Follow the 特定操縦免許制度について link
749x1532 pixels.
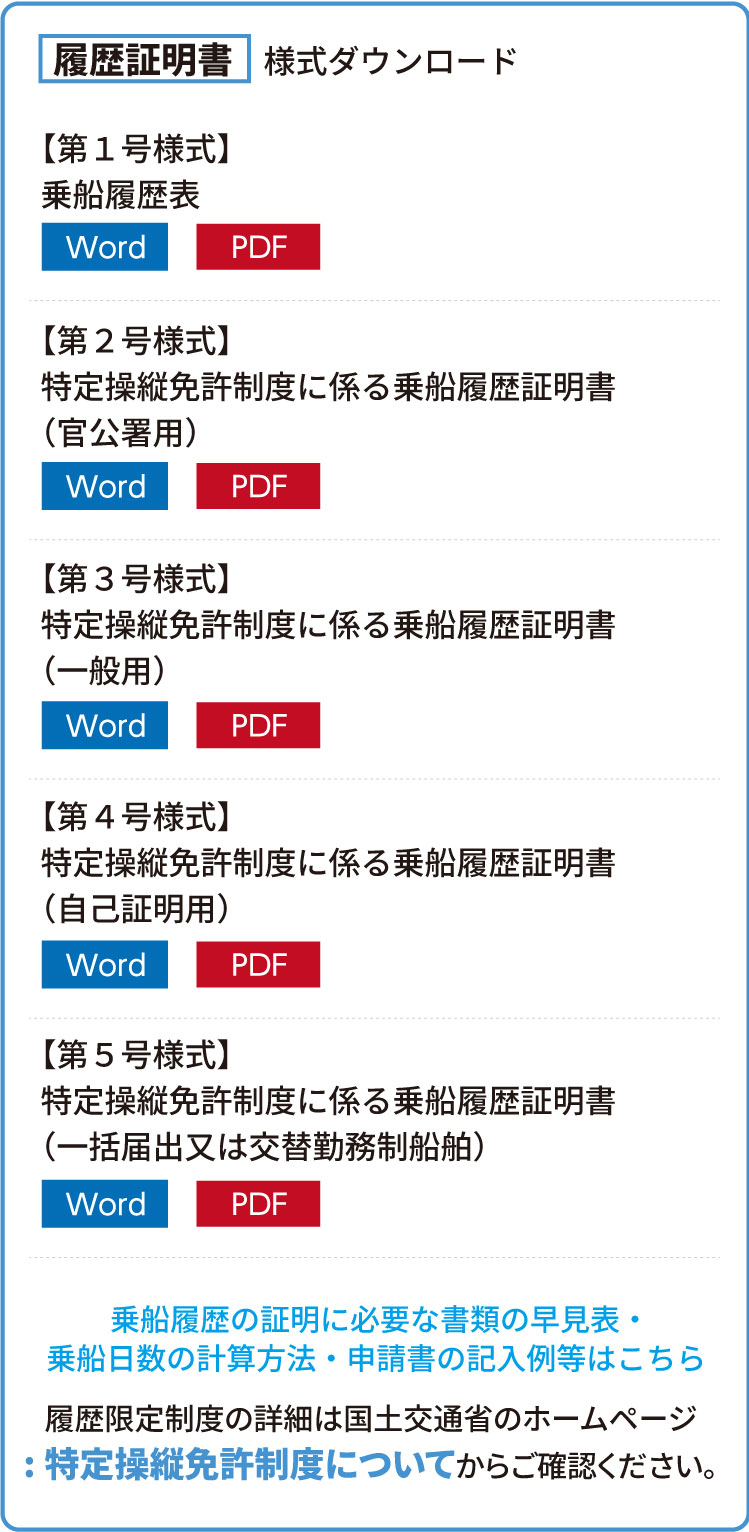tap(250, 1466)
